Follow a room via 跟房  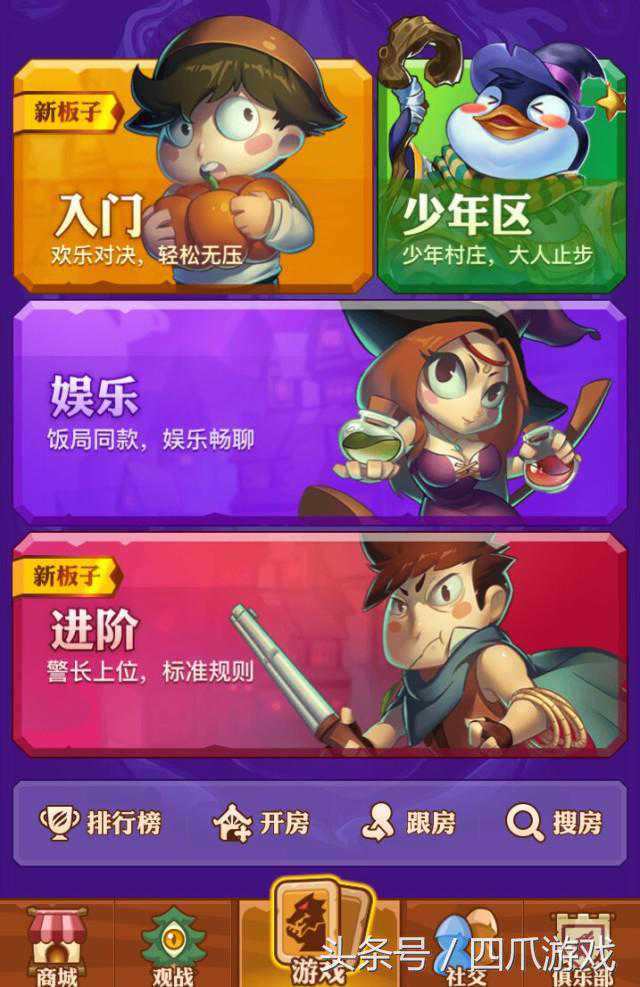point(409,823)
